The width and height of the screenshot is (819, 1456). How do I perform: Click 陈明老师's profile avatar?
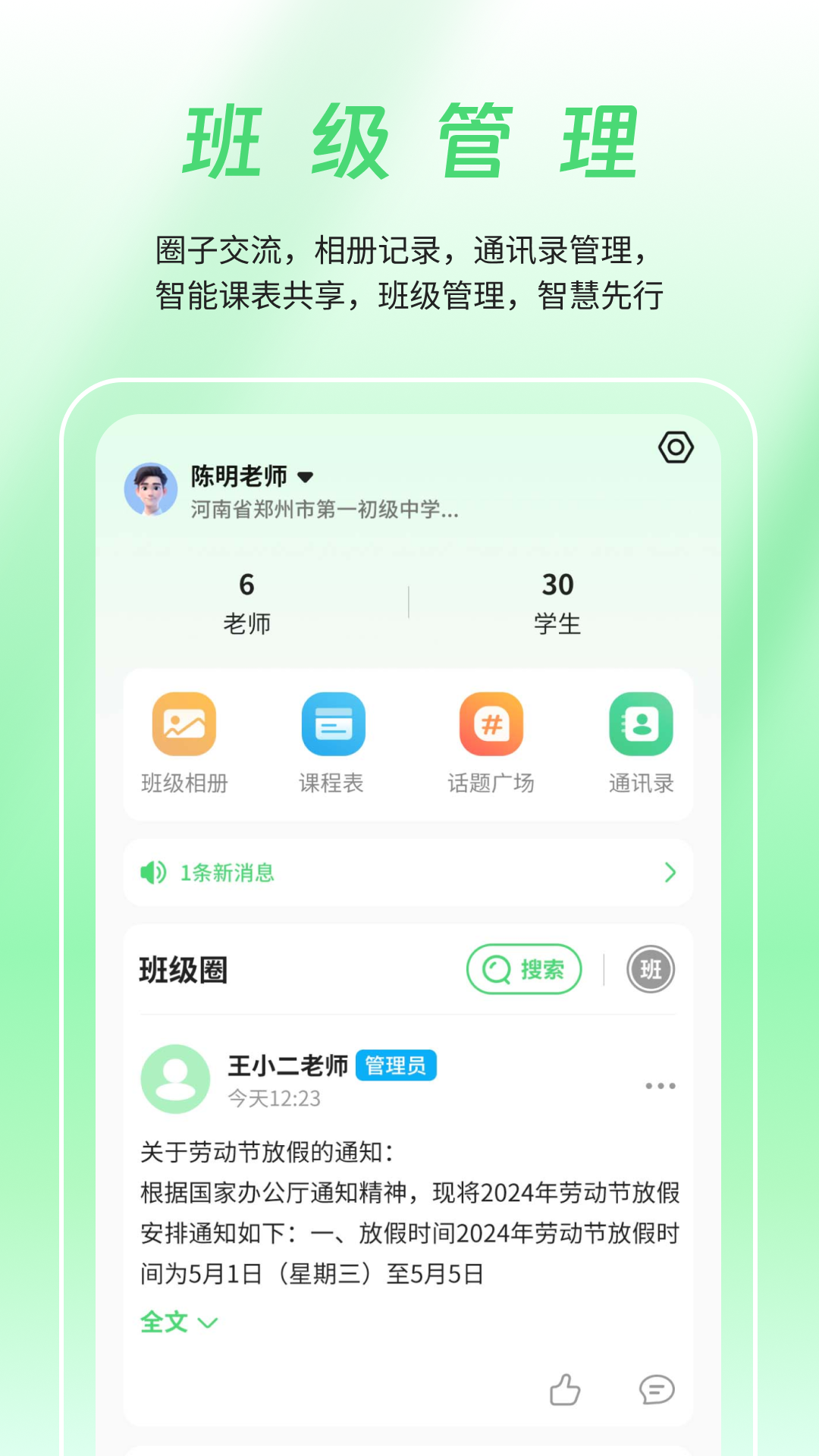tap(152, 489)
